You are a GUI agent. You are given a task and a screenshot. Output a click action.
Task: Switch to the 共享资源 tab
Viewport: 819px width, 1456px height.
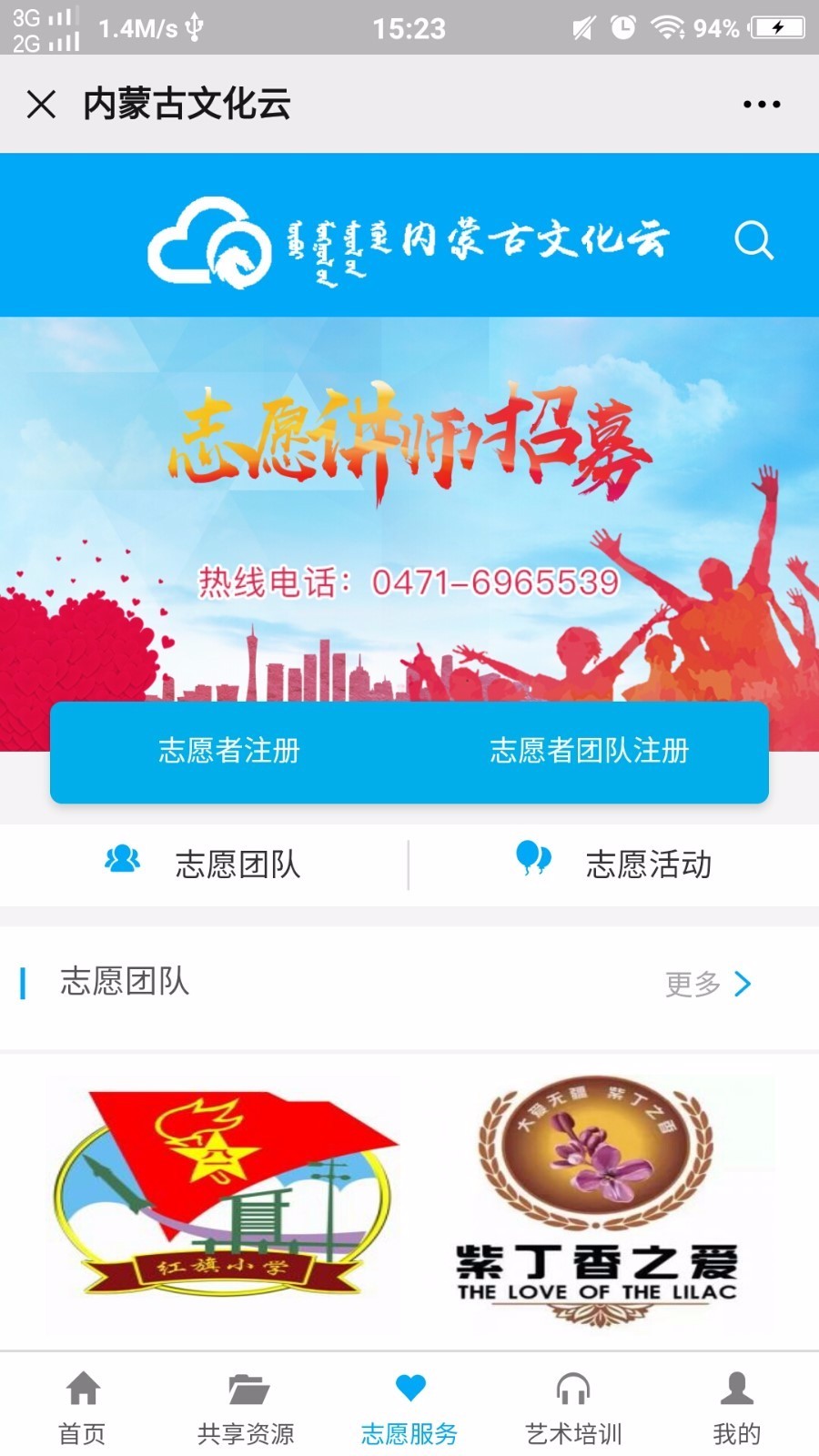(246, 1406)
